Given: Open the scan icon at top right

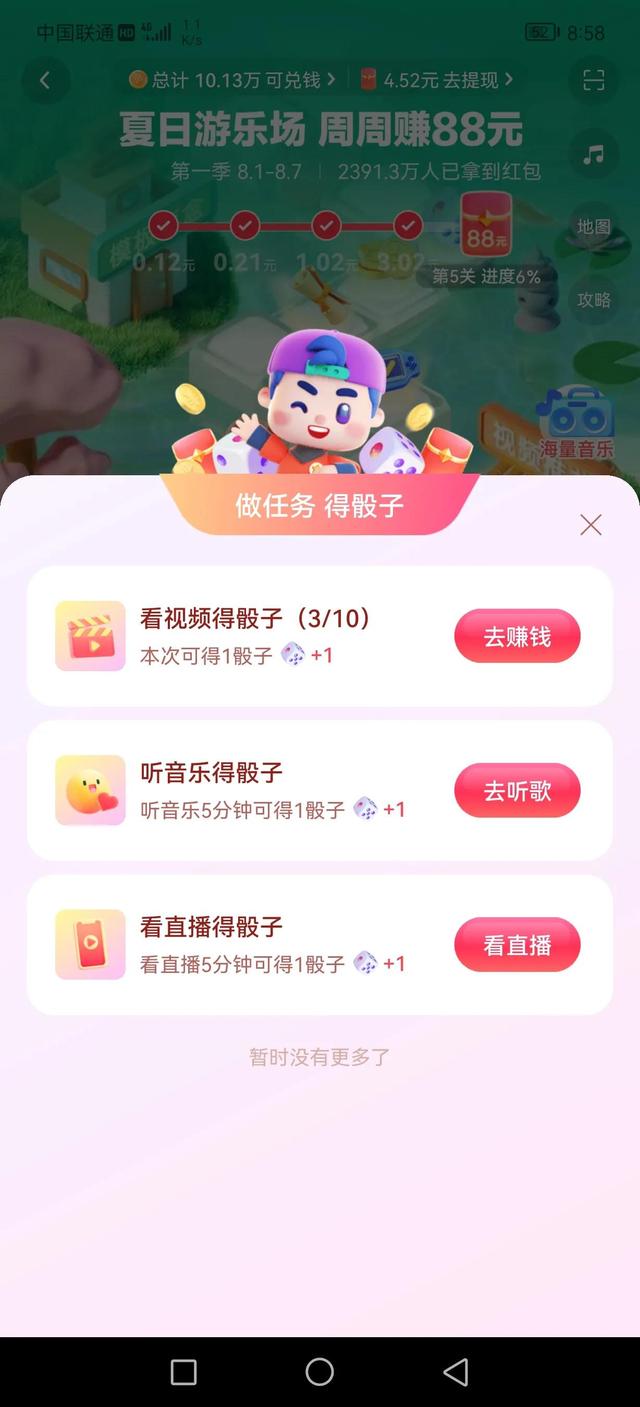Looking at the screenshot, I should pyautogui.click(x=594, y=81).
